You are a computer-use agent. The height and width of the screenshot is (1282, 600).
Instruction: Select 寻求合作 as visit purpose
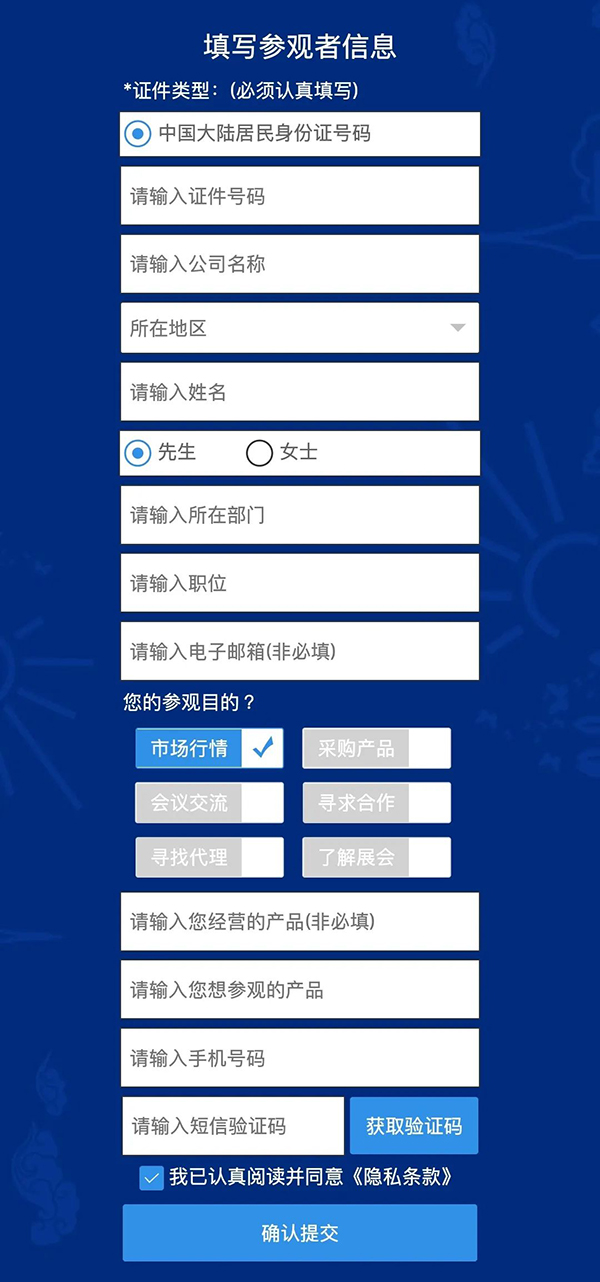(376, 803)
